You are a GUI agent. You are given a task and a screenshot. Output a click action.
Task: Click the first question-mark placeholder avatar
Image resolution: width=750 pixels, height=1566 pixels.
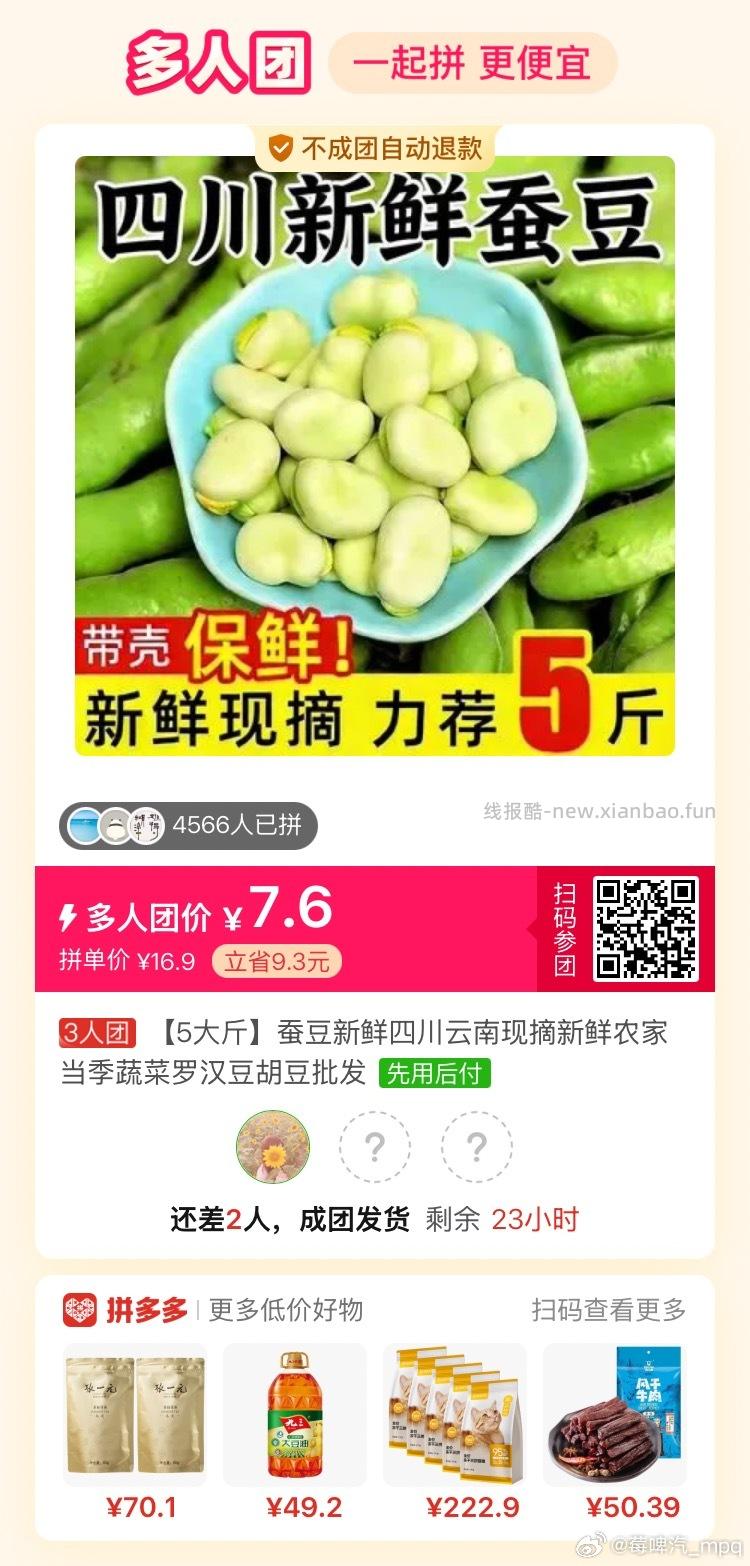pos(375,1148)
